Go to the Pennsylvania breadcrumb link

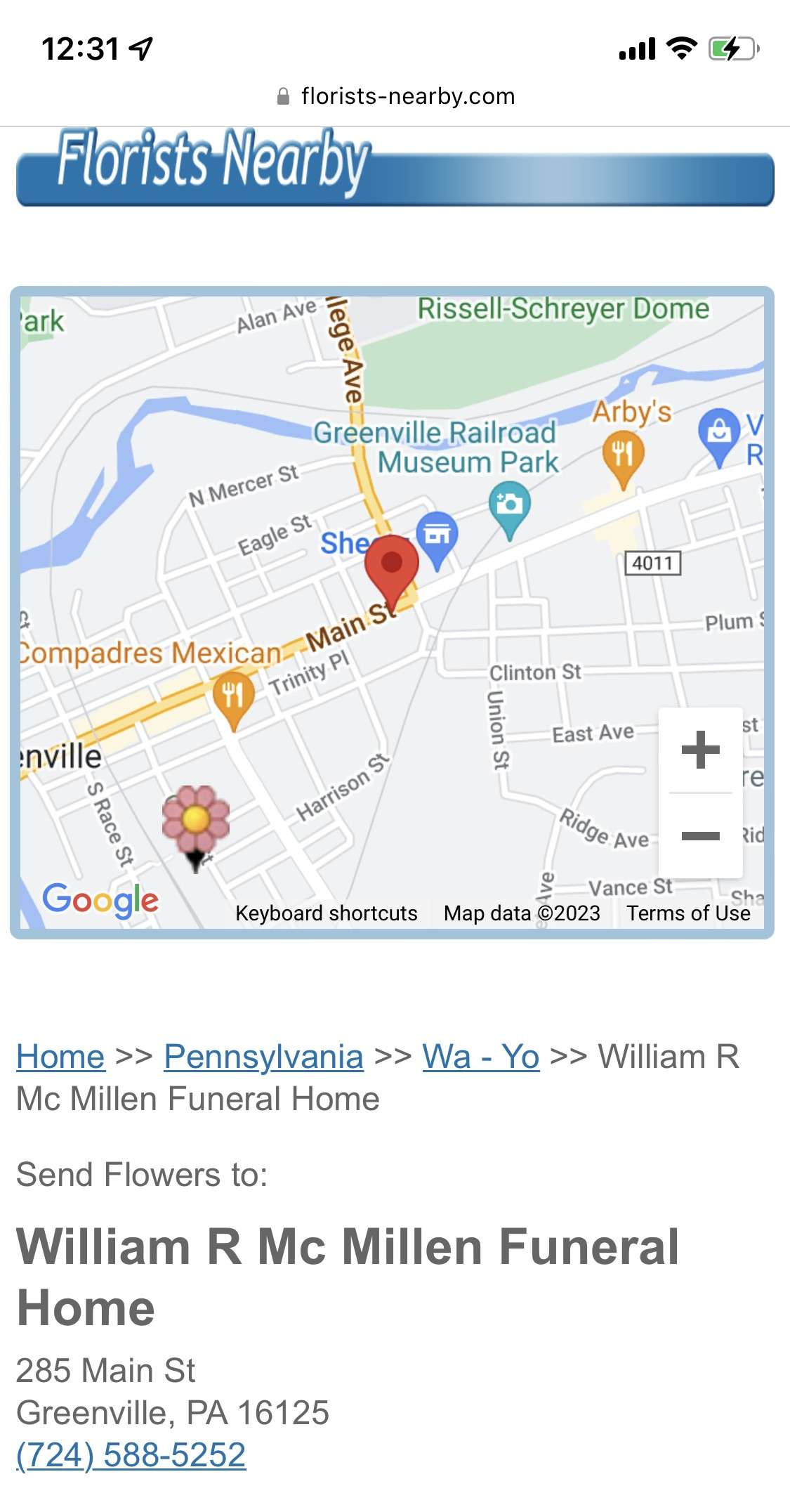click(263, 1056)
